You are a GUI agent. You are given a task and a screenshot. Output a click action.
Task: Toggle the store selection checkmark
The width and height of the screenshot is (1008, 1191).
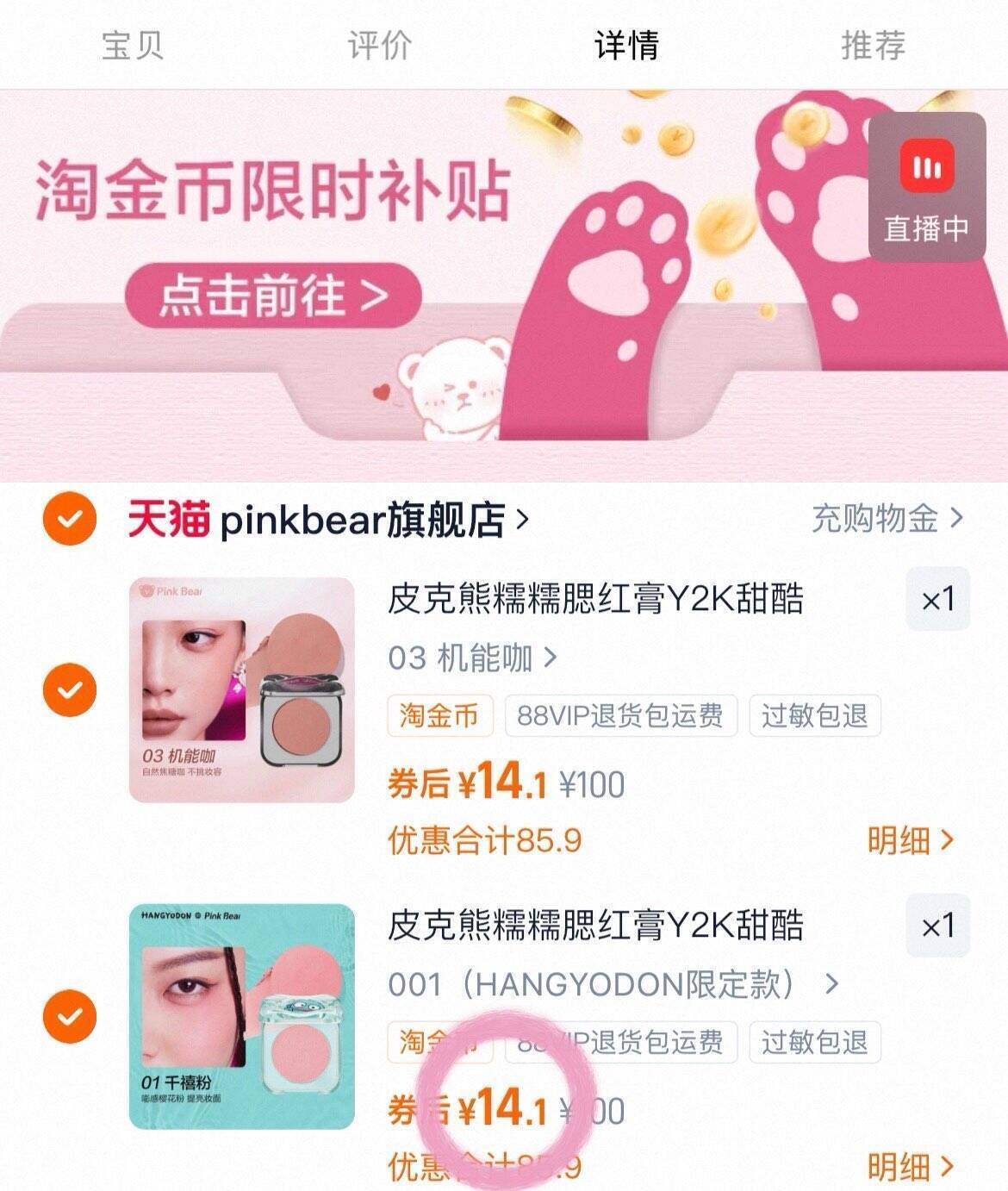[68, 517]
